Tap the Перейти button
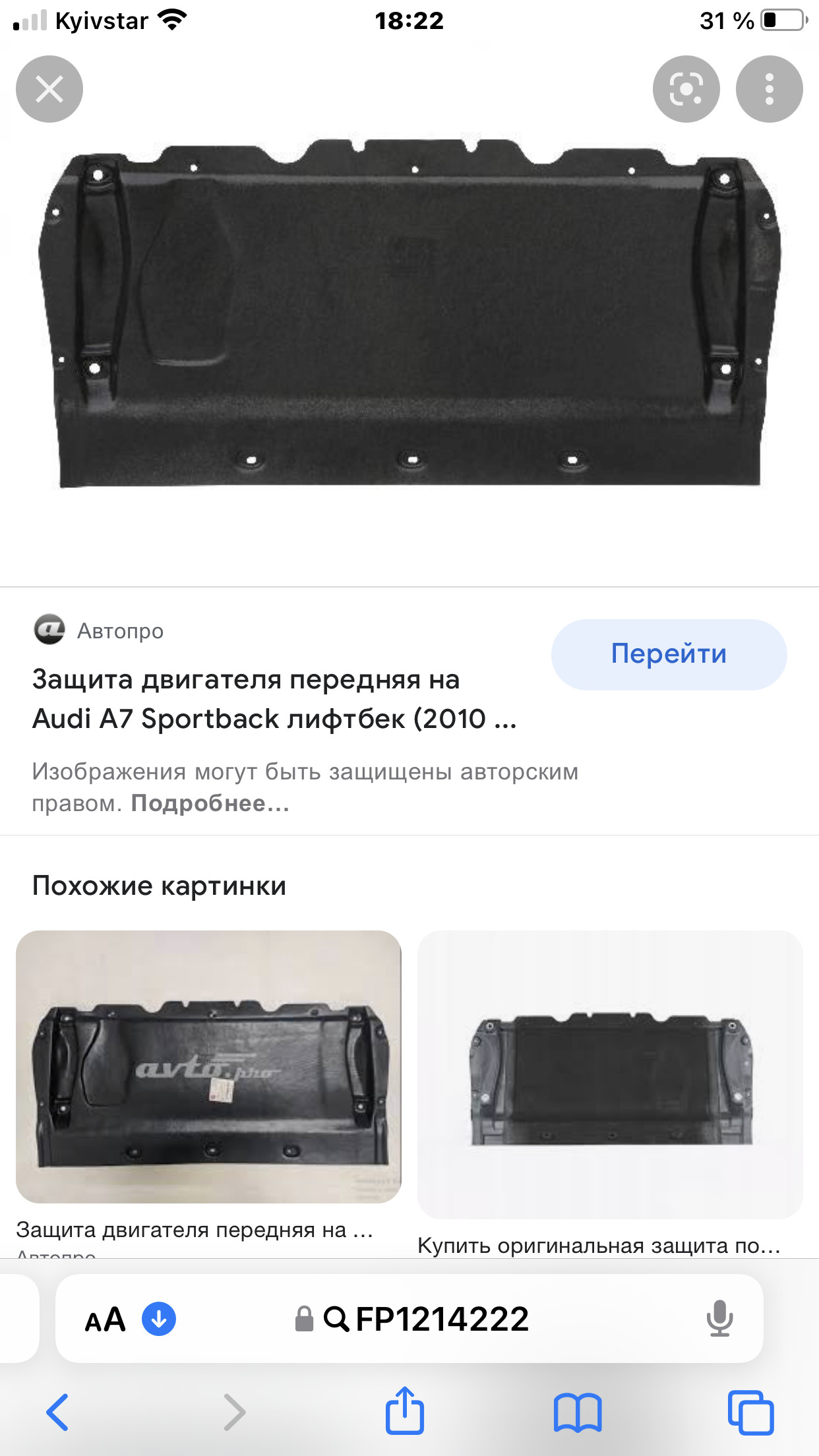Image resolution: width=819 pixels, height=1456 pixels. pos(669,654)
